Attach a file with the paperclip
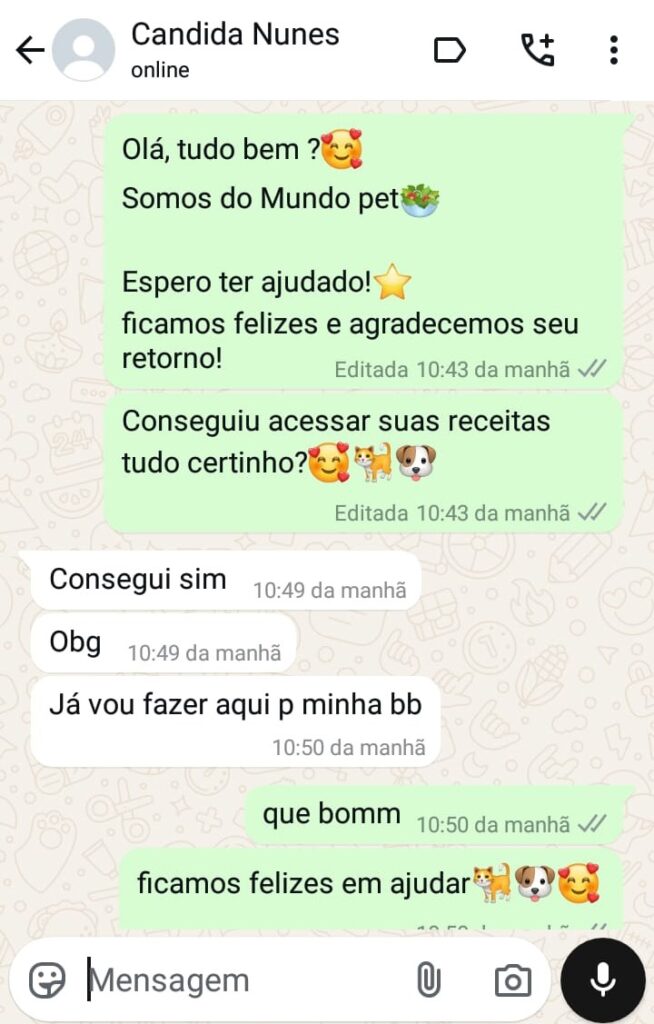654x1024 pixels. coord(428,980)
